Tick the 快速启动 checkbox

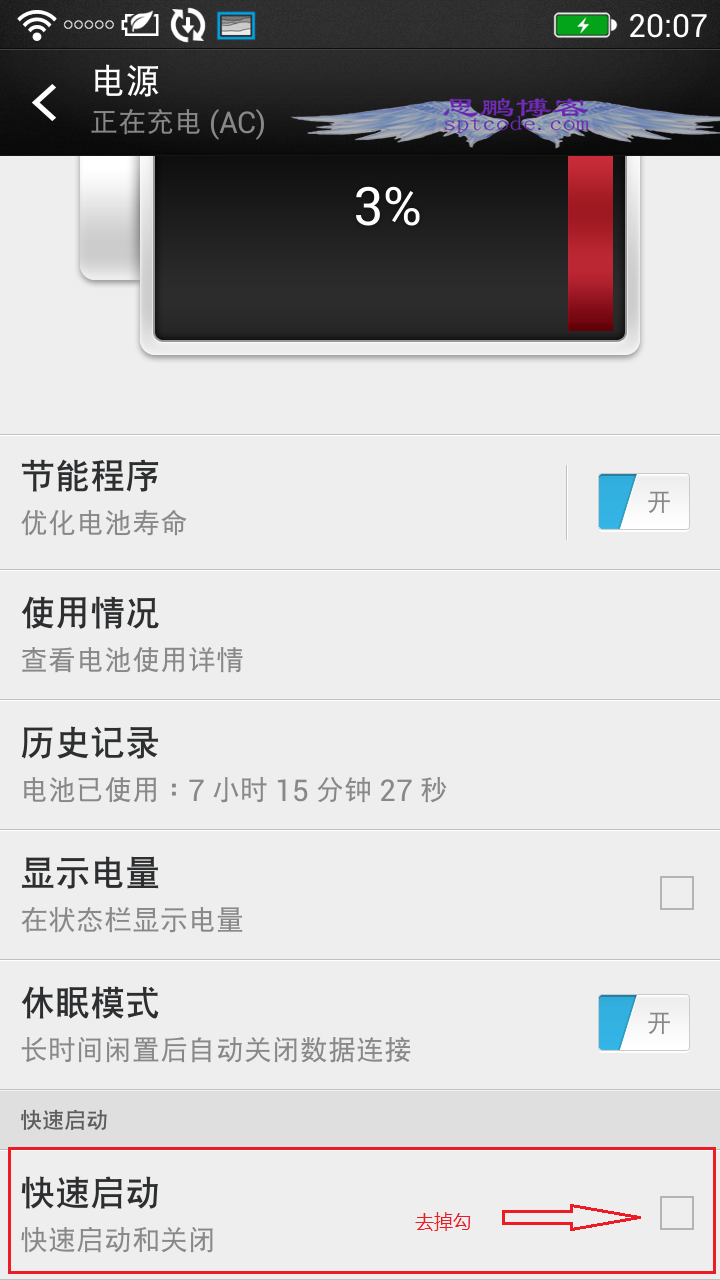coord(677,1213)
